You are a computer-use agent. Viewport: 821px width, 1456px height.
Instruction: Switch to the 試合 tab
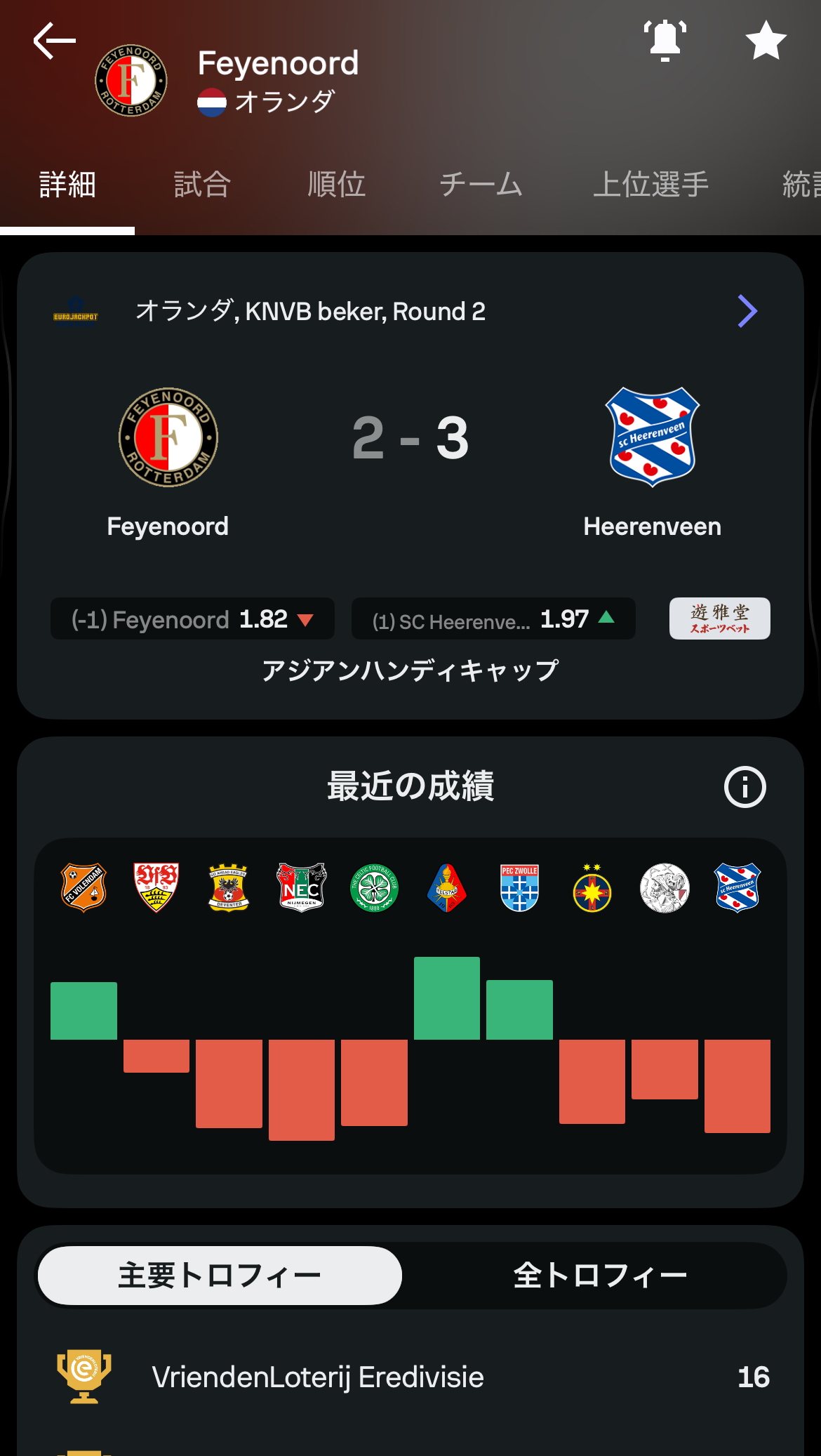tap(202, 185)
